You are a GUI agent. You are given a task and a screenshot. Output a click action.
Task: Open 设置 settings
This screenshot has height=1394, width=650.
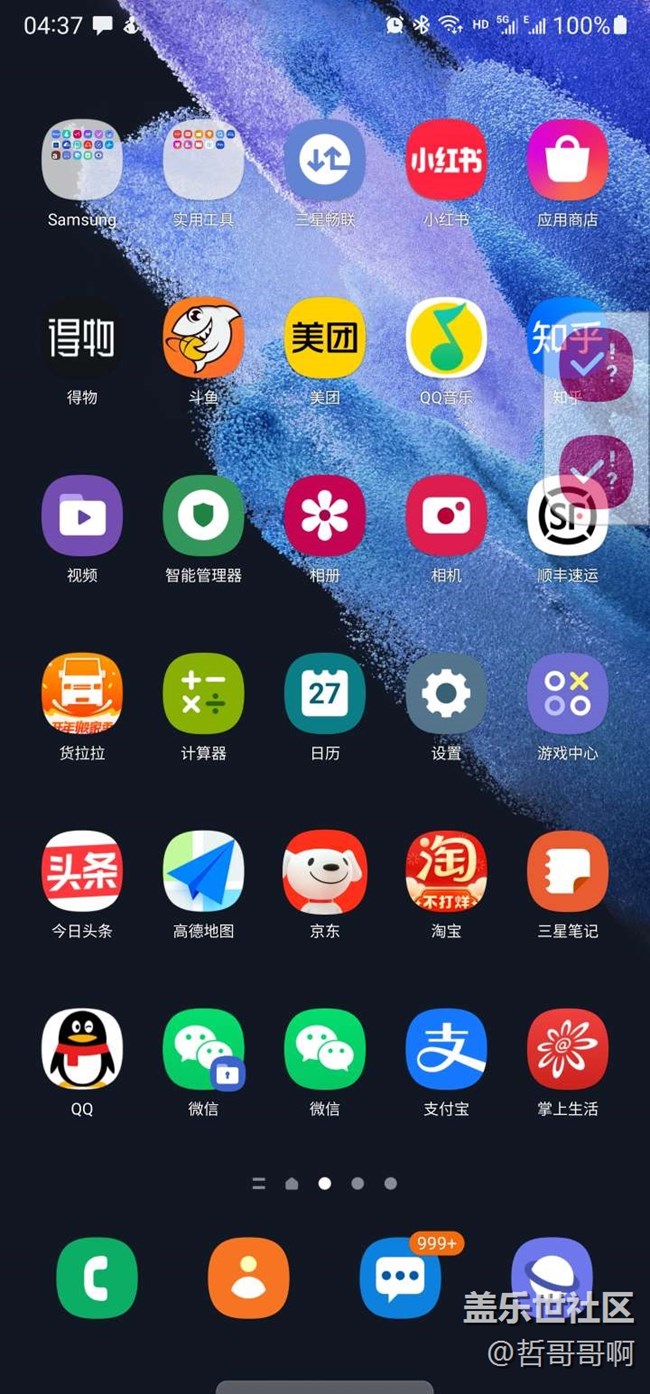click(x=446, y=694)
